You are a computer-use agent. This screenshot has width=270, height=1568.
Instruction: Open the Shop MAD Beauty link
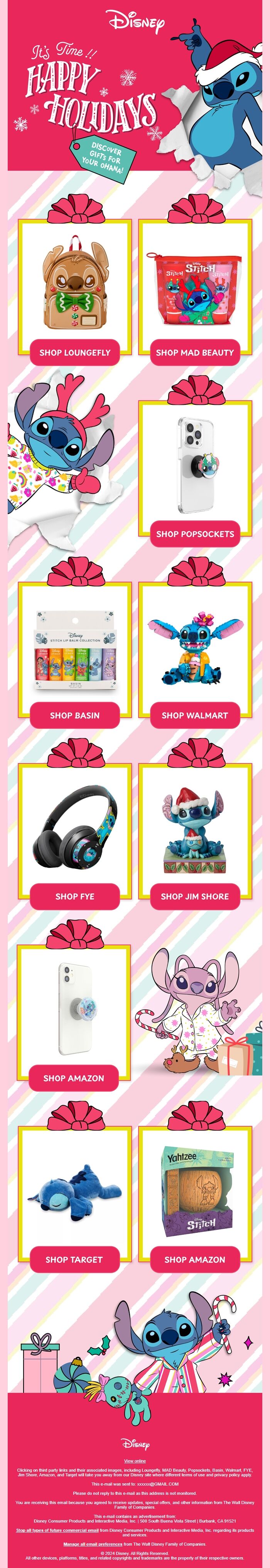tap(194, 352)
